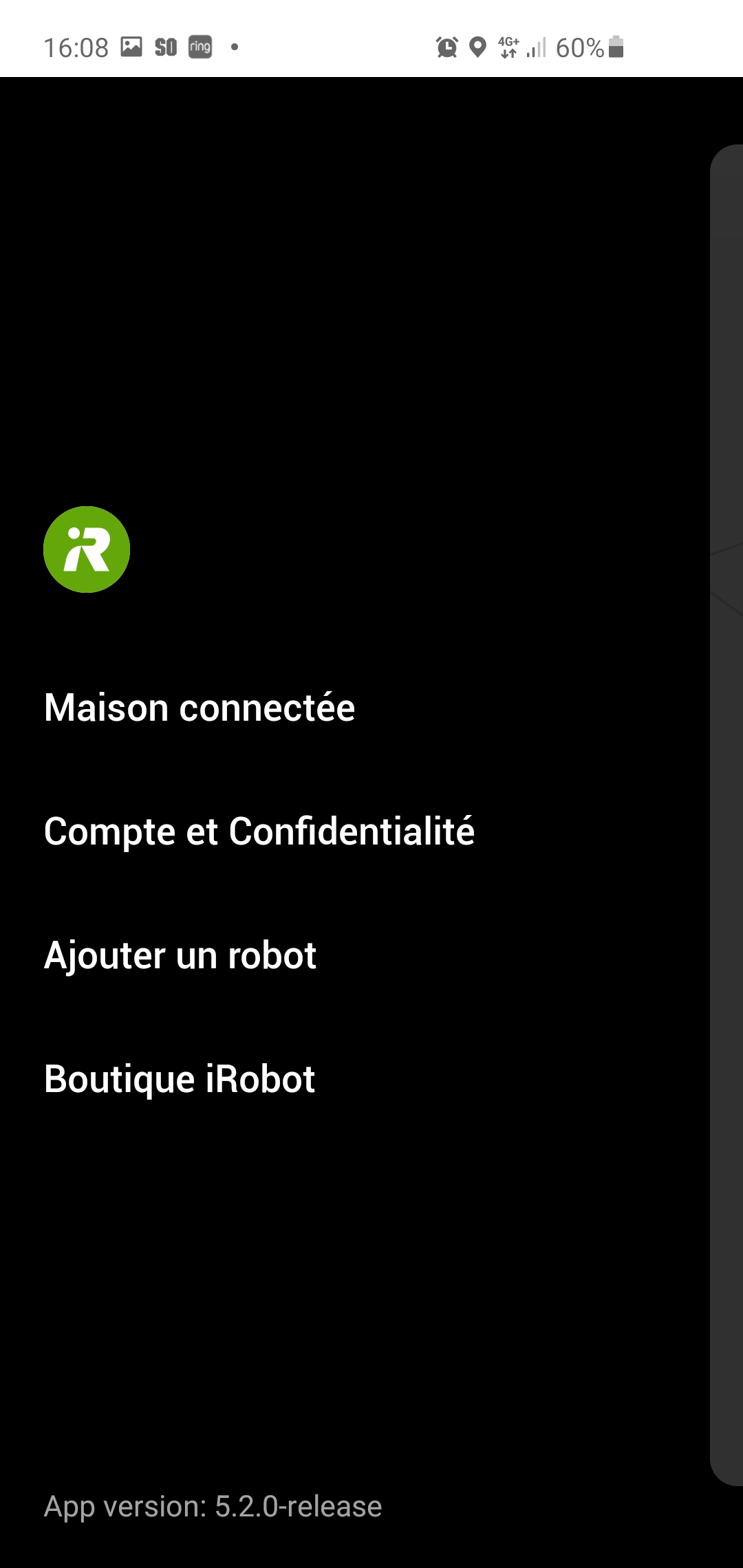Open Compte et Confidentialité settings
This screenshot has width=743, height=1568.
click(259, 831)
